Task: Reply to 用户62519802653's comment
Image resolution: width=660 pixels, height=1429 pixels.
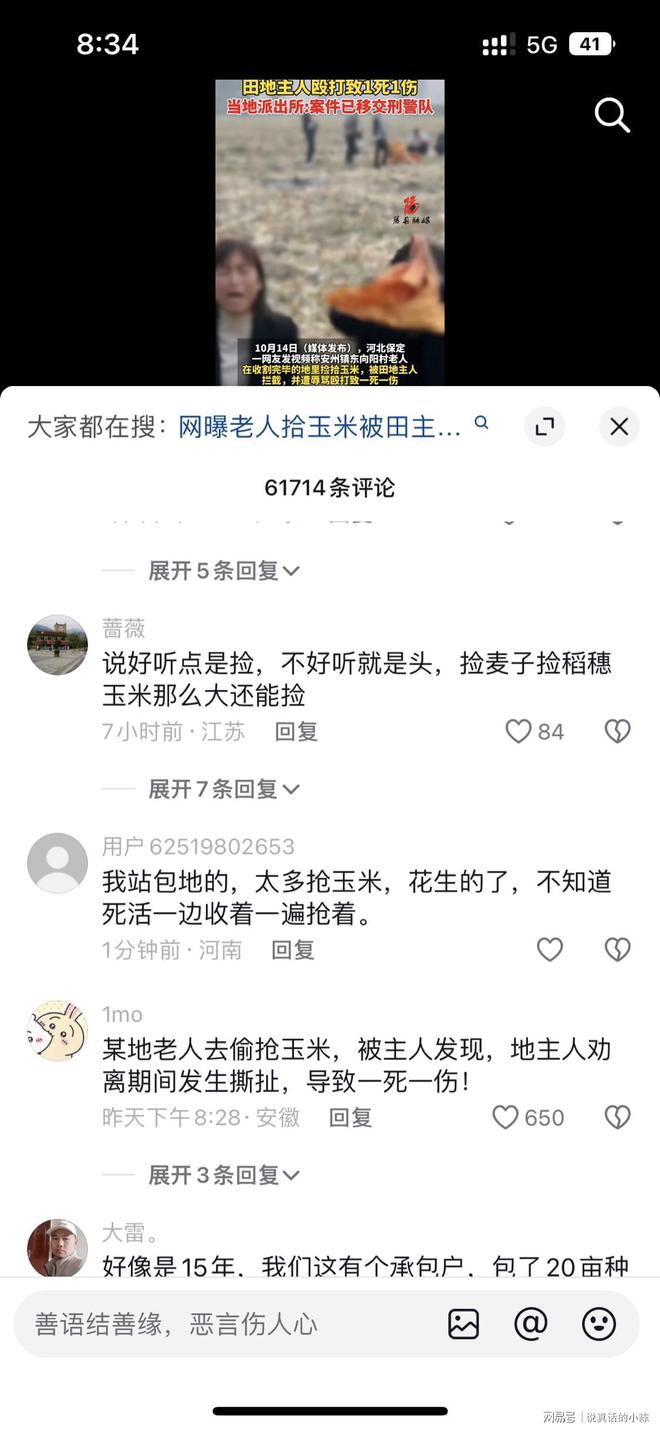Action: [x=293, y=950]
